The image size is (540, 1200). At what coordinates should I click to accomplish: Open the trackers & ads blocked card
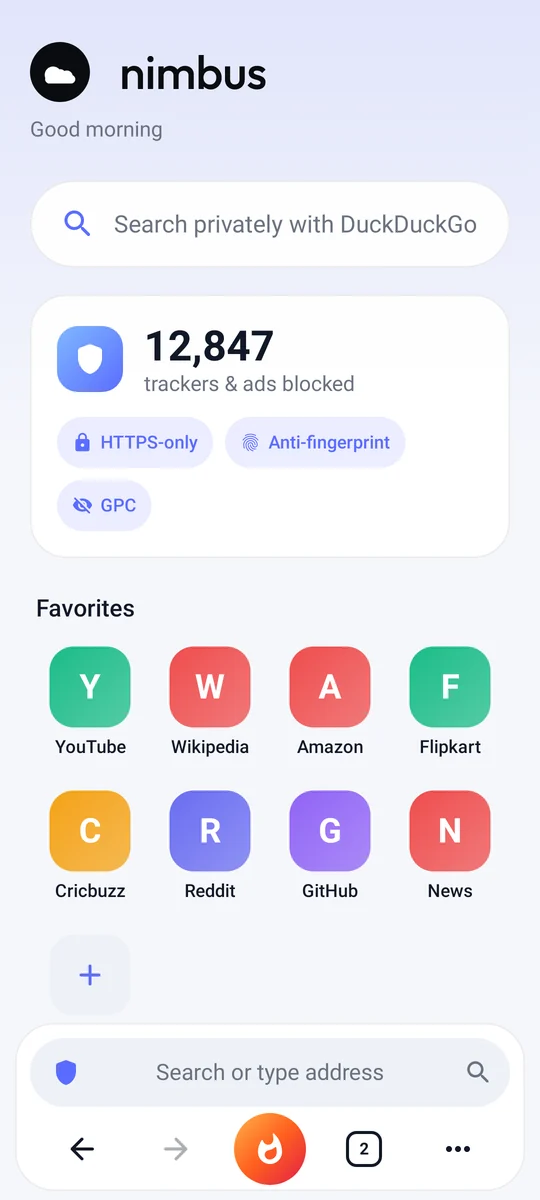point(270,426)
